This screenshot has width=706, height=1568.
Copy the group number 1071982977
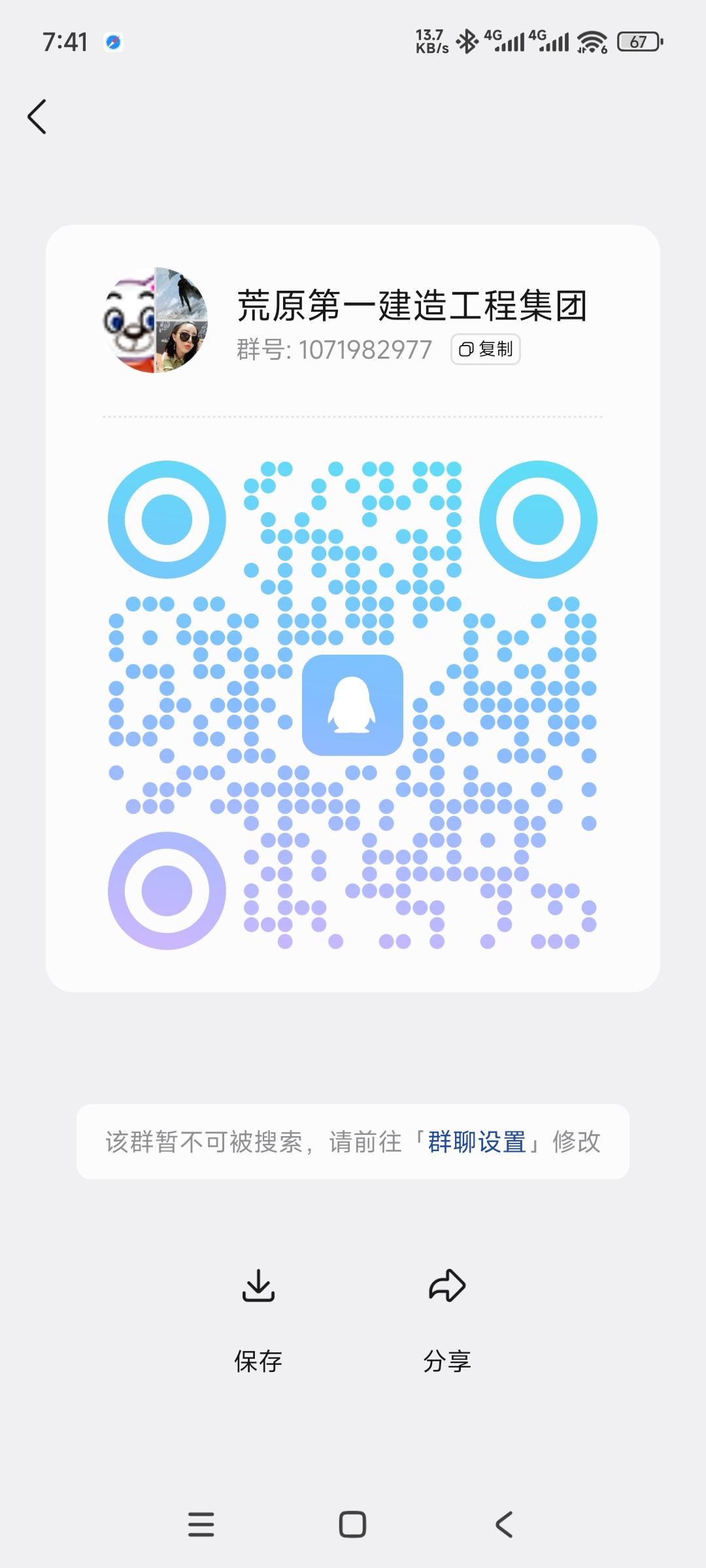[486, 349]
